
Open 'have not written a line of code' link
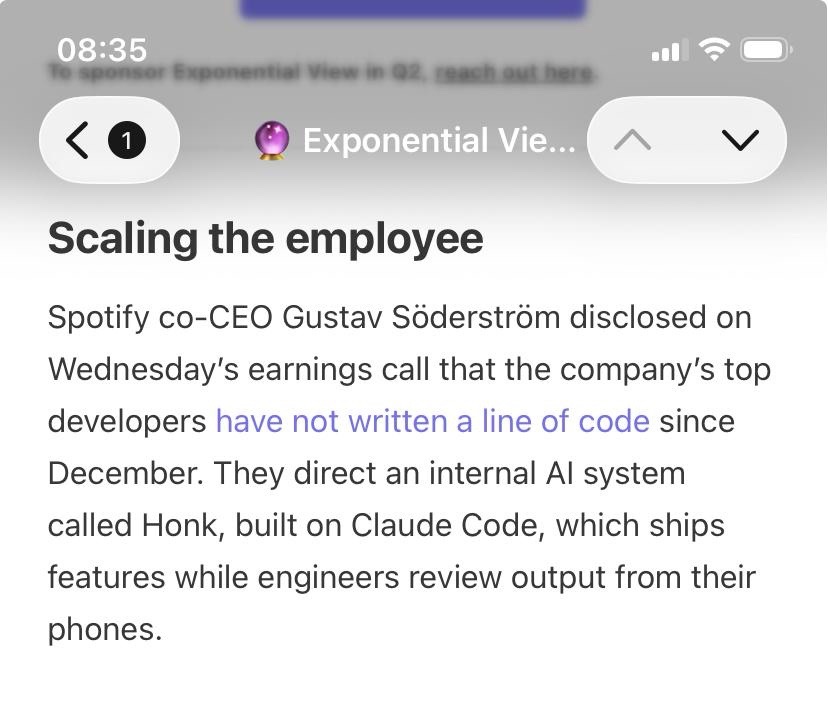pyautogui.click(x=432, y=421)
